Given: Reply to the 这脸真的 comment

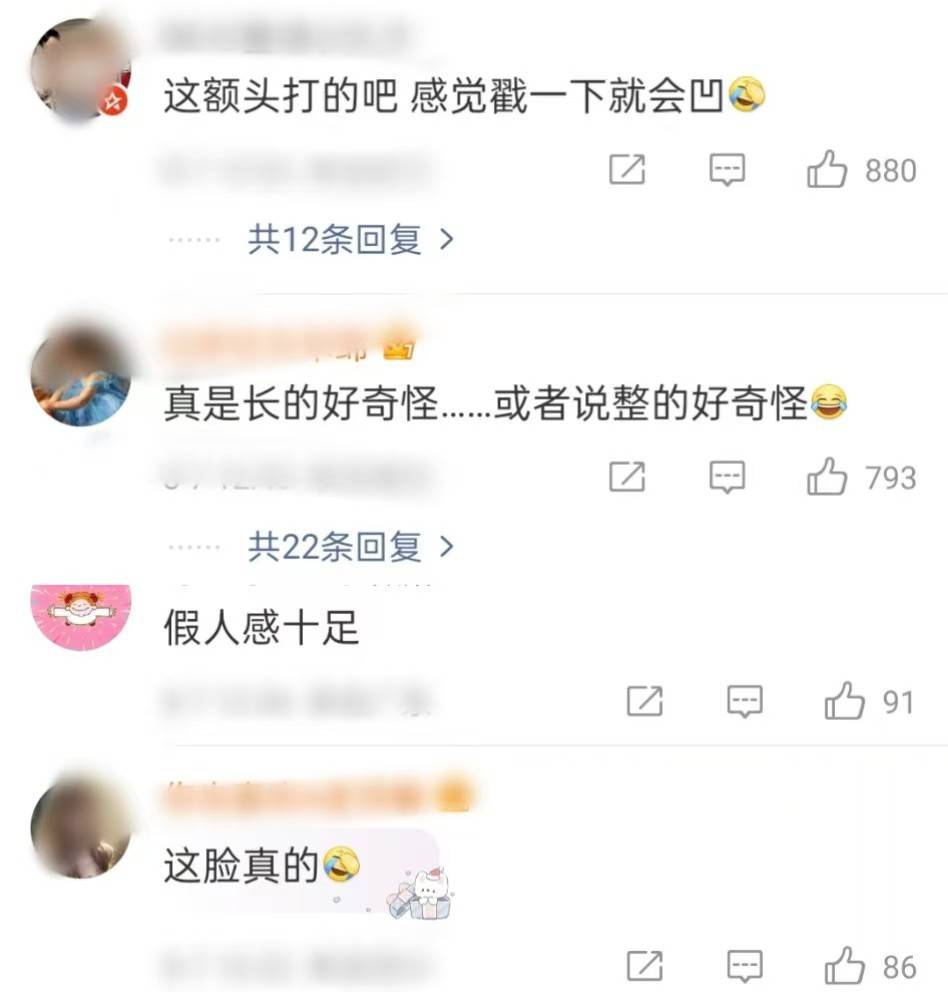Looking at the screenshot, I should coord(745,966).
